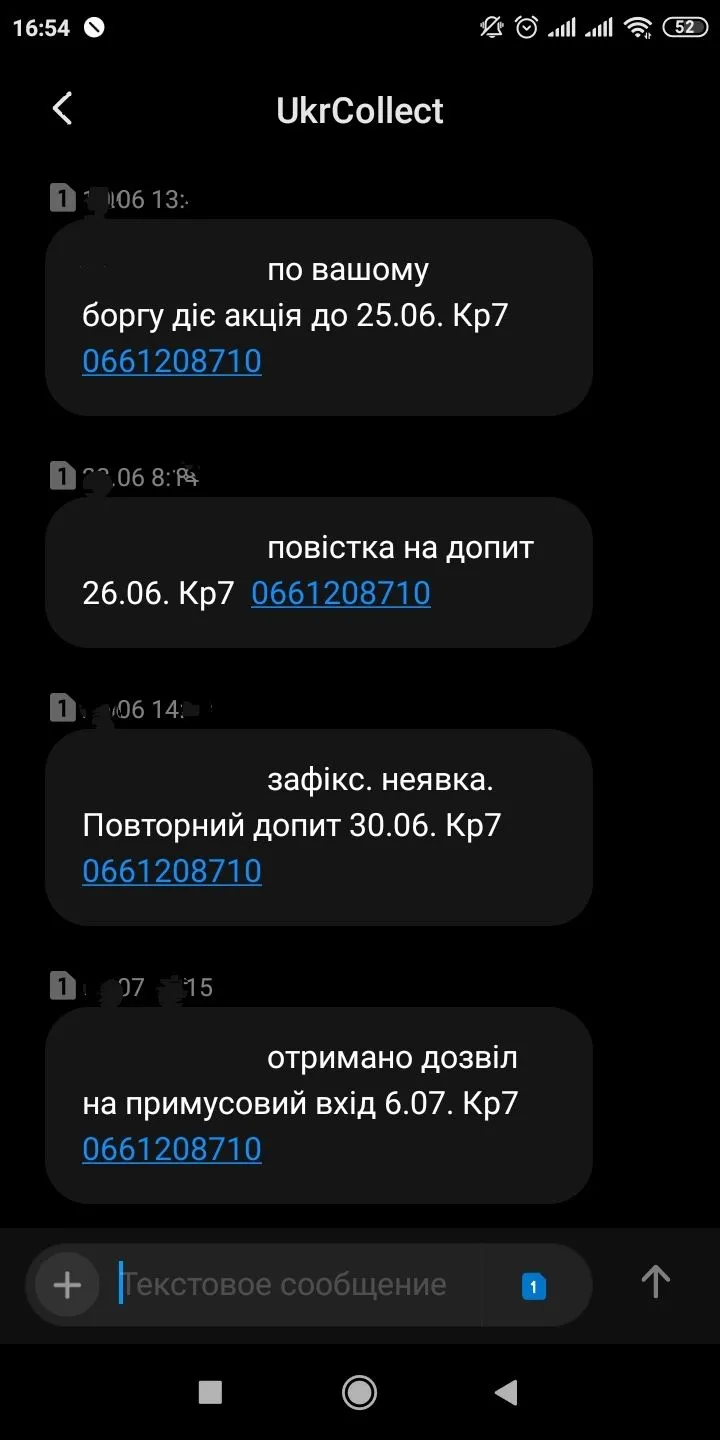The image size is (720, 1440).
Task: Open recent apps with the square button
Action: (210, 1392)
